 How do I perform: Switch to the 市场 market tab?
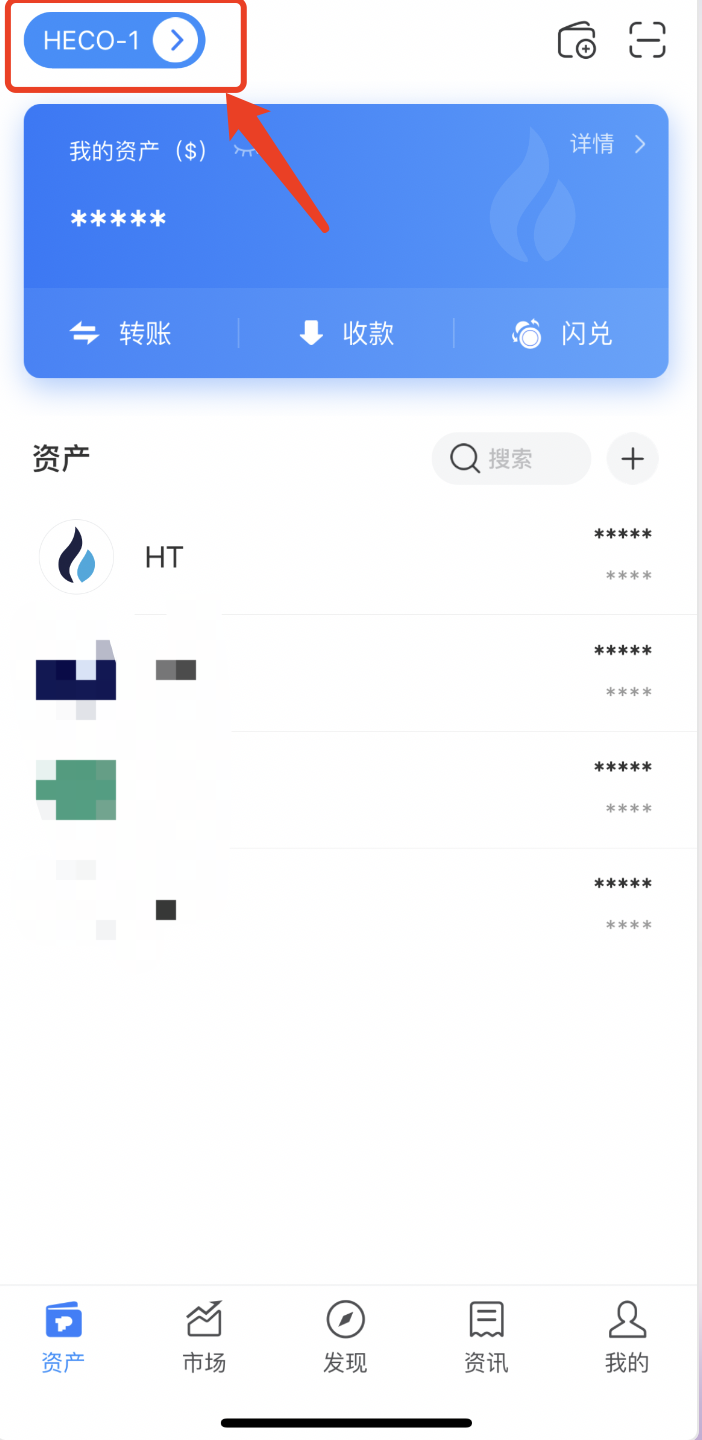(204, 1335)
